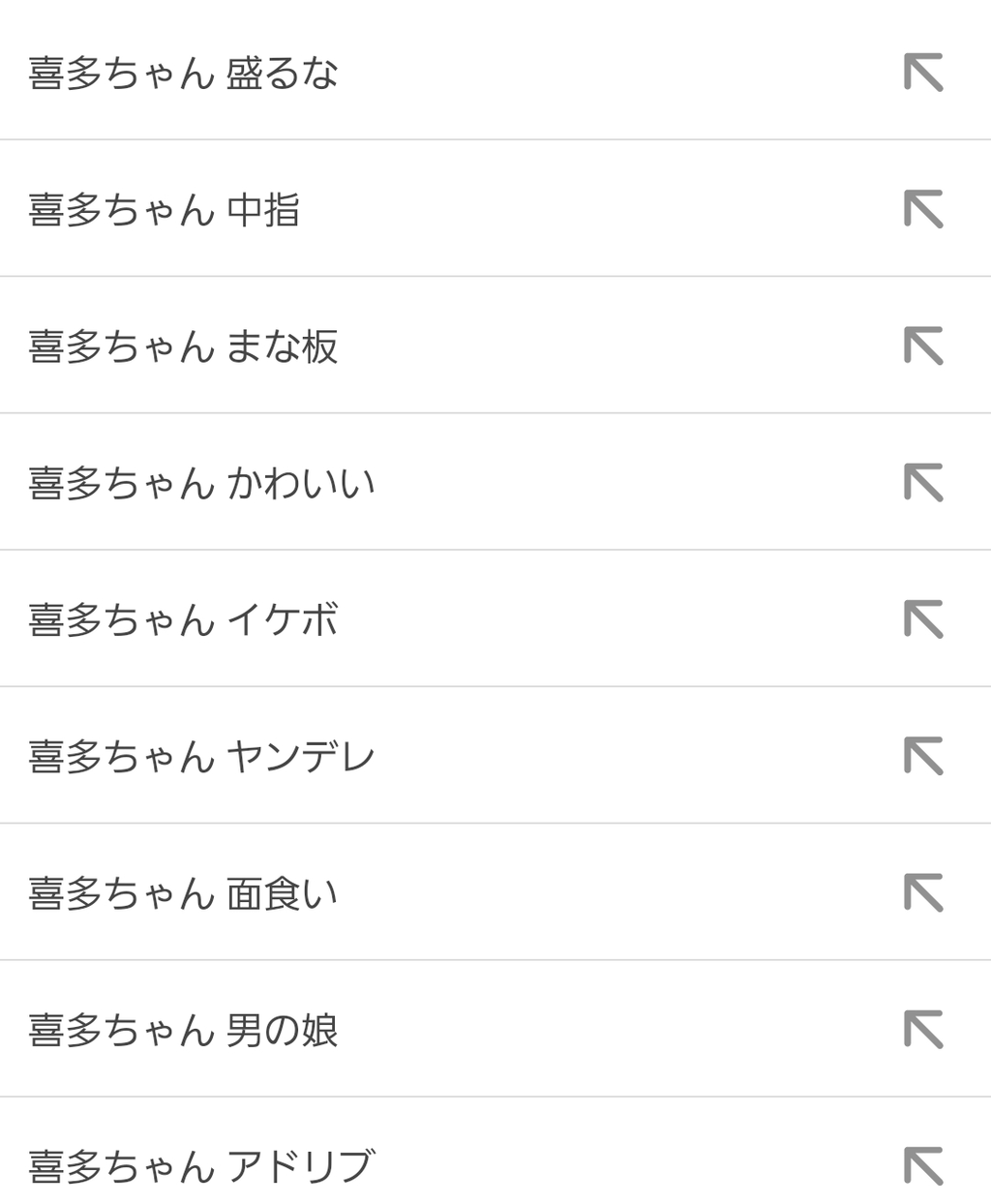Tap the arrow icon next to 喜多ちゃん かわいい

click(923, 483)
